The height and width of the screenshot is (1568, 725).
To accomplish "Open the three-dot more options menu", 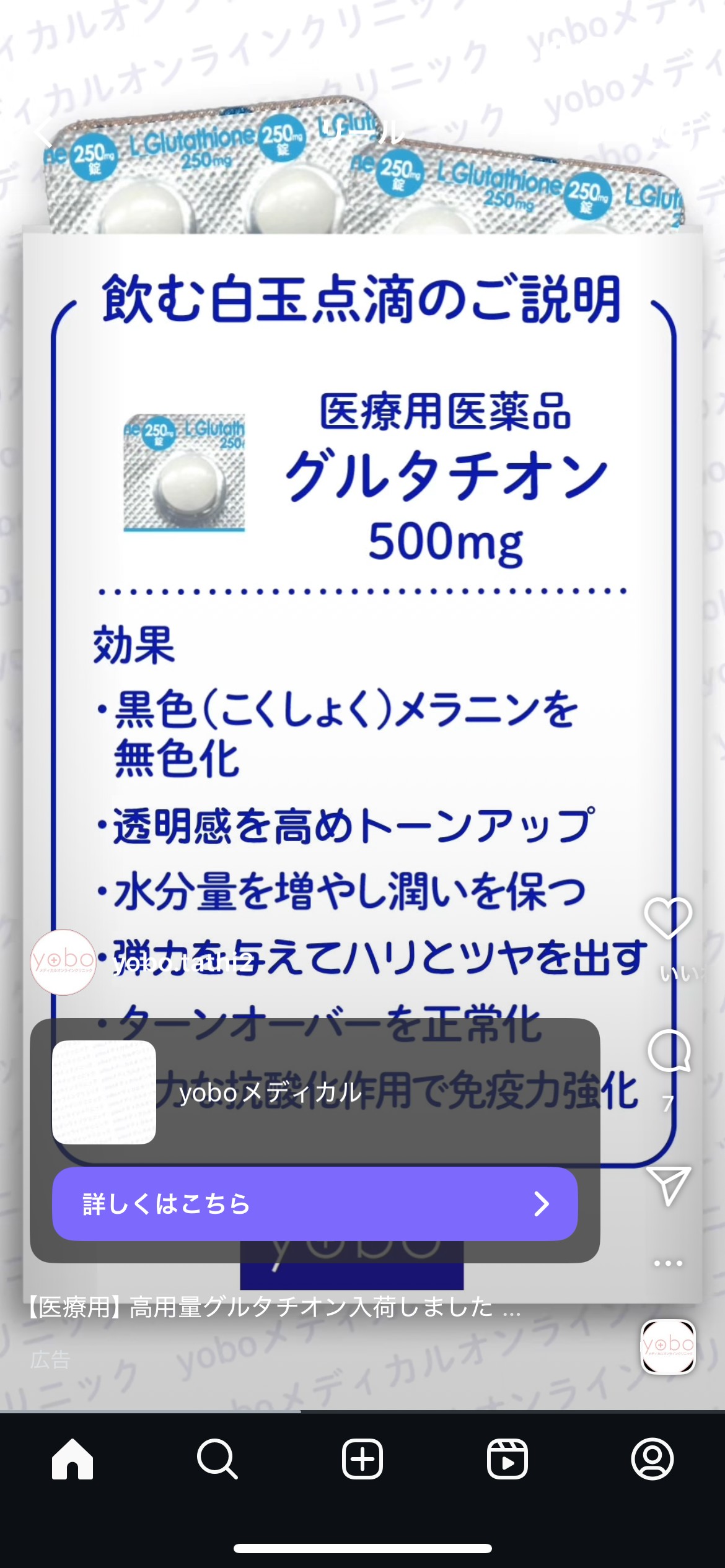I will point(668,1263).
